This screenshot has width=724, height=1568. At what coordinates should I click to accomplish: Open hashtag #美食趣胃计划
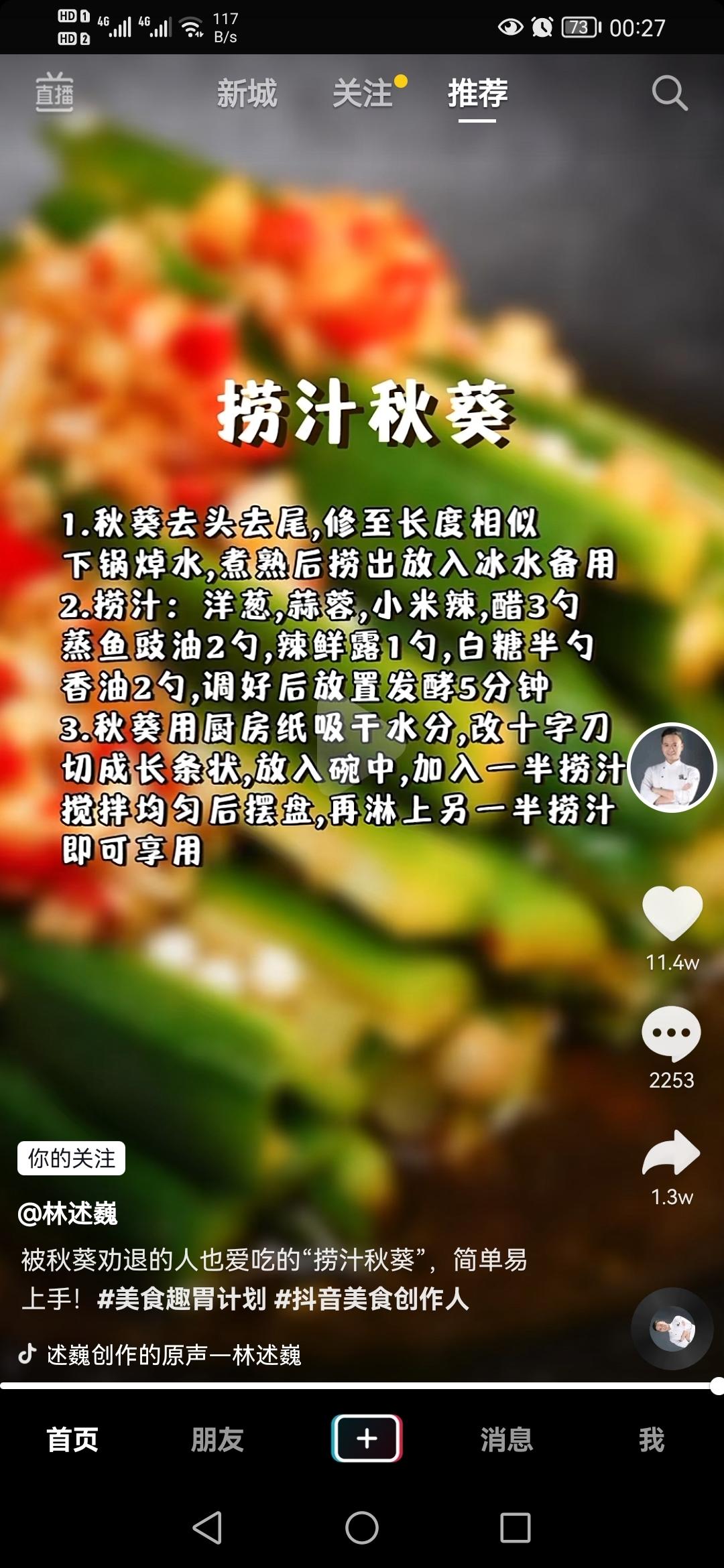[x=182, y=1299]
